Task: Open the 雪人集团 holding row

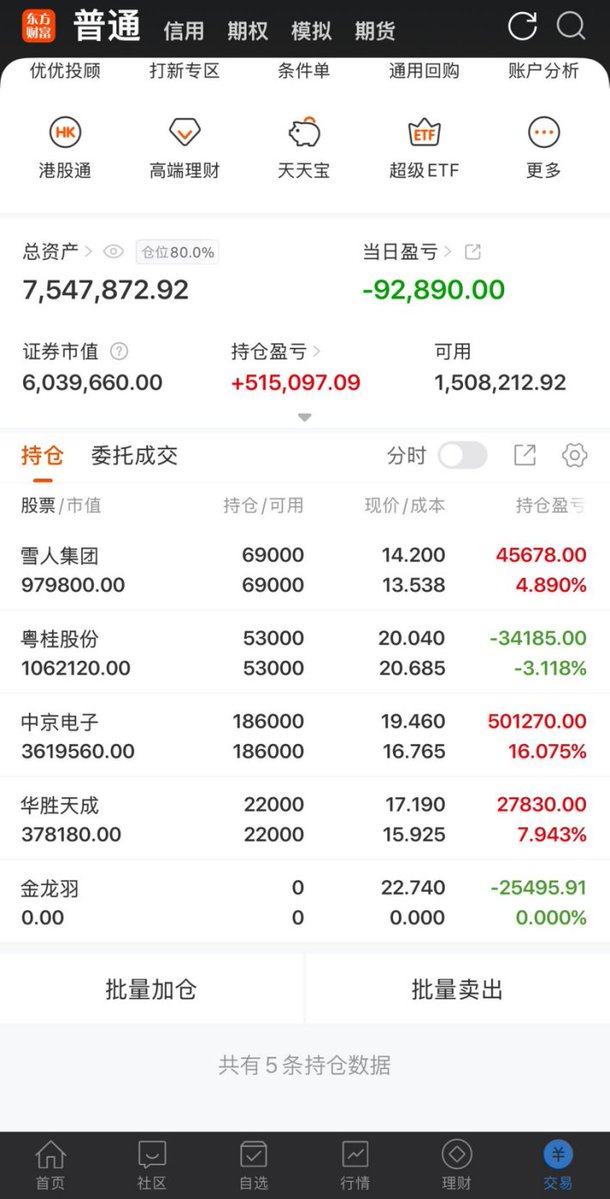Action: coord(305,569)
